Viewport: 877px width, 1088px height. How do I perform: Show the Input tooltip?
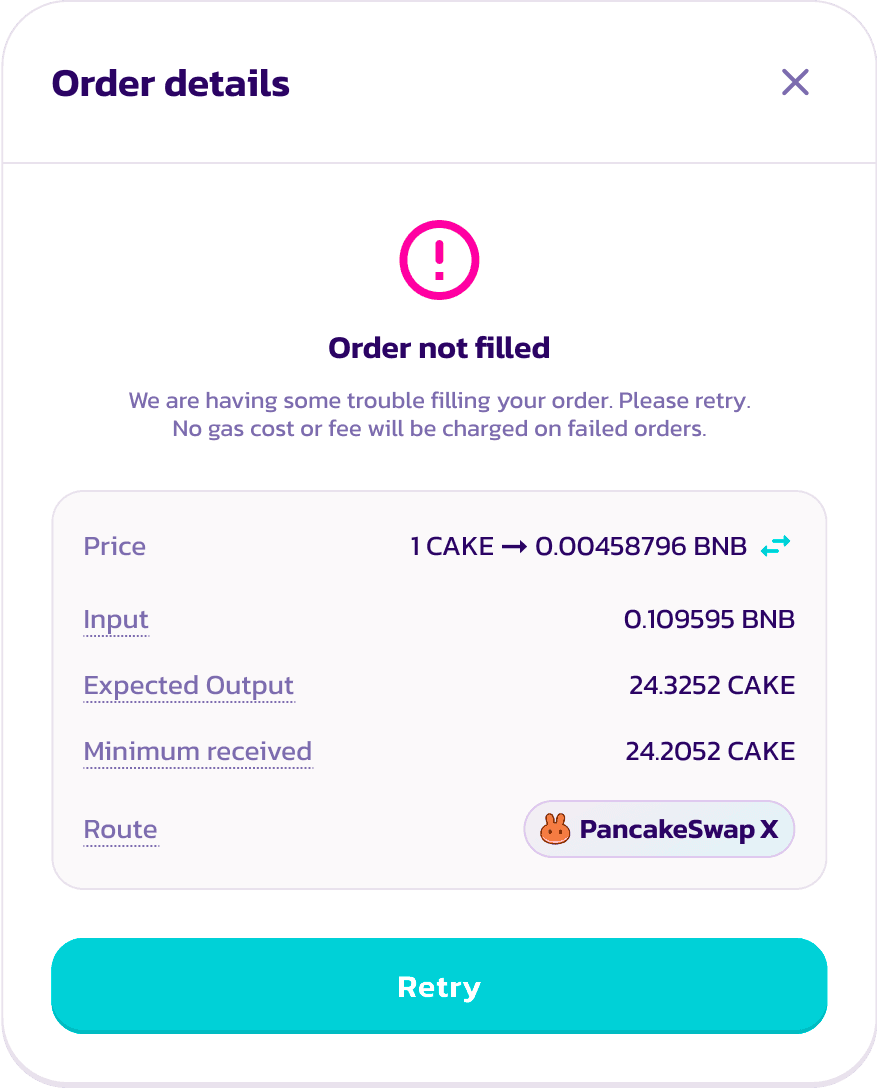116,620
